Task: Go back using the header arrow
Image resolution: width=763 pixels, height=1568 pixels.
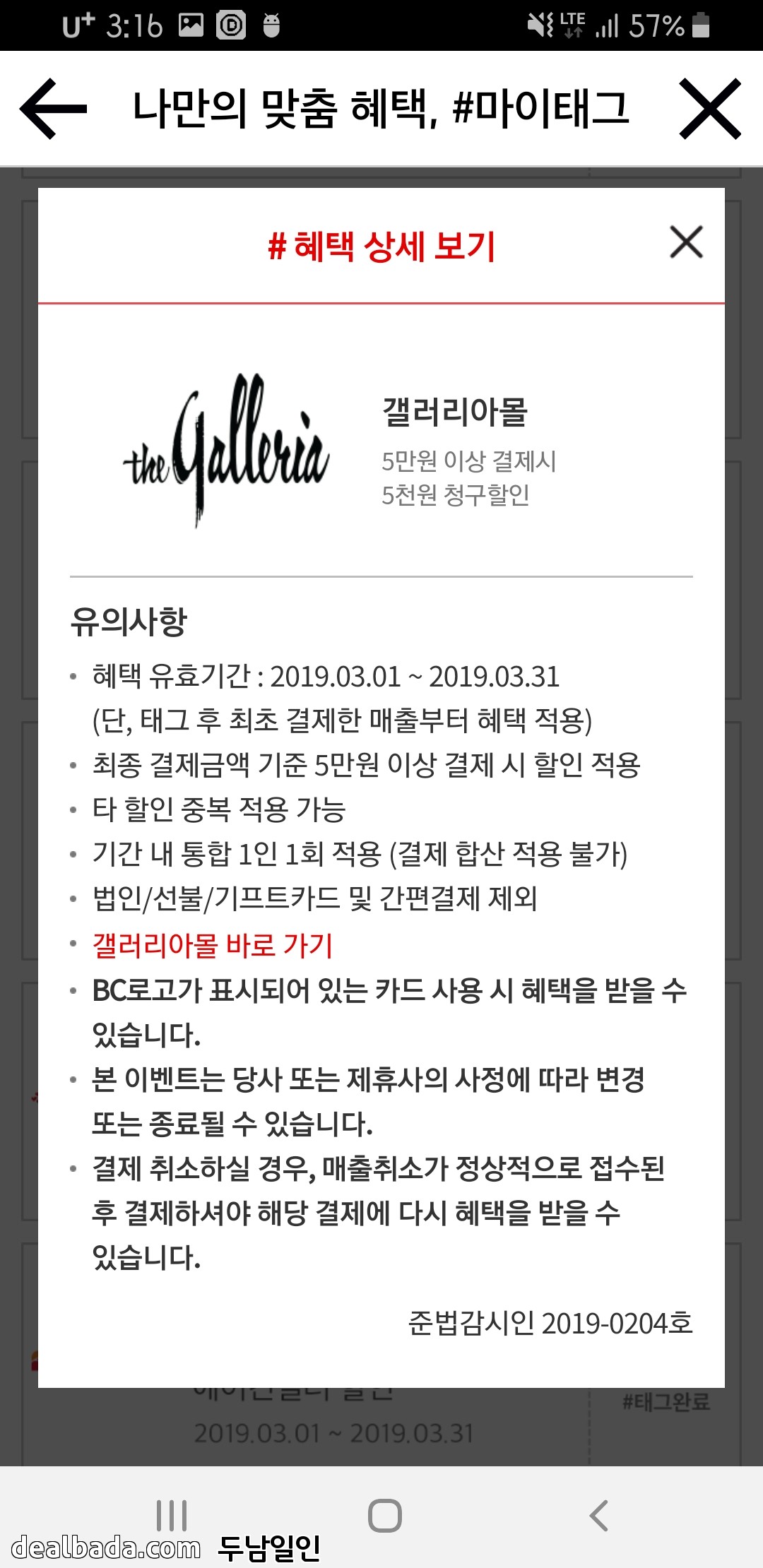Action: pyautogui.click(x=53, y=109)
